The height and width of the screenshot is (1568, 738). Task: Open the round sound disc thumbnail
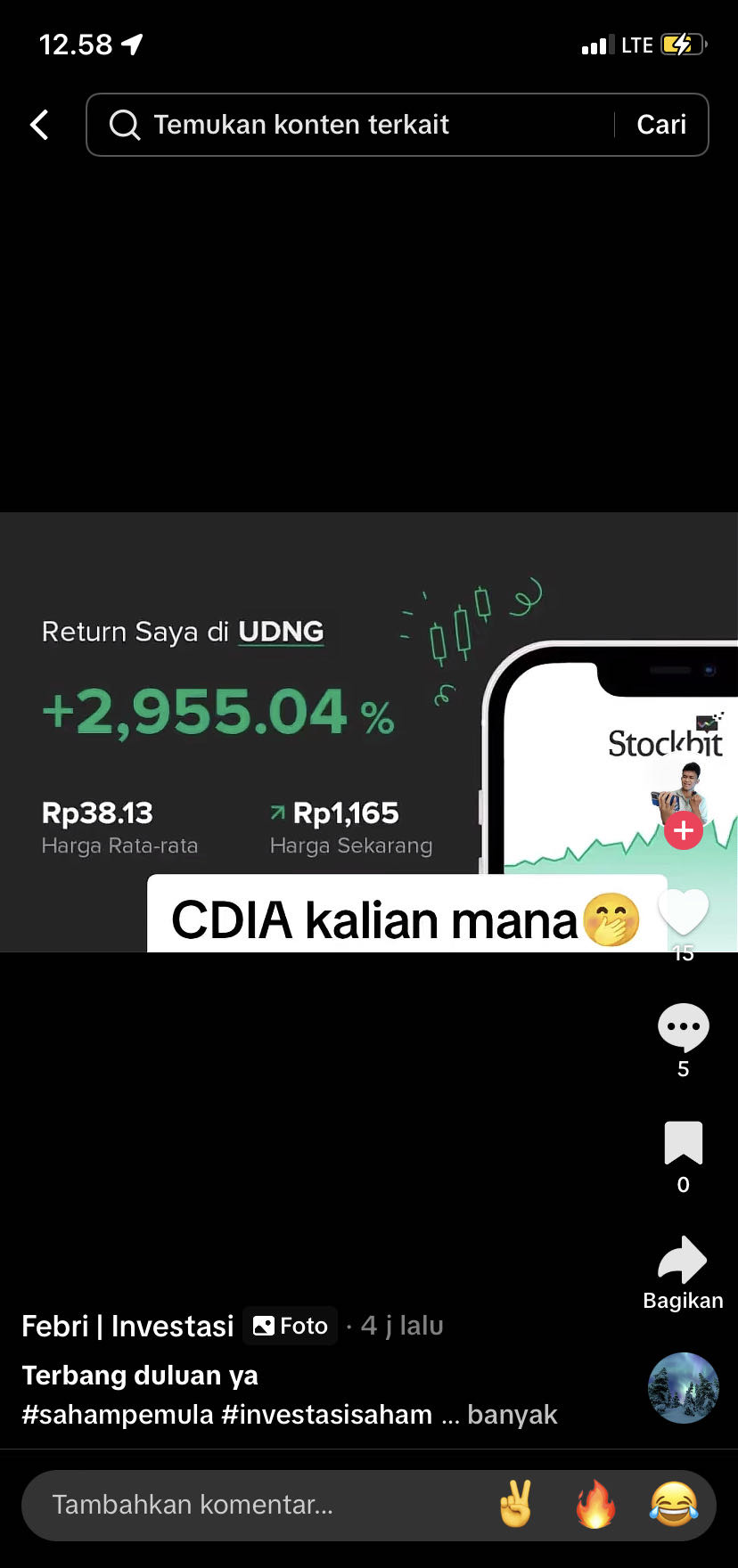point(683,1387)
